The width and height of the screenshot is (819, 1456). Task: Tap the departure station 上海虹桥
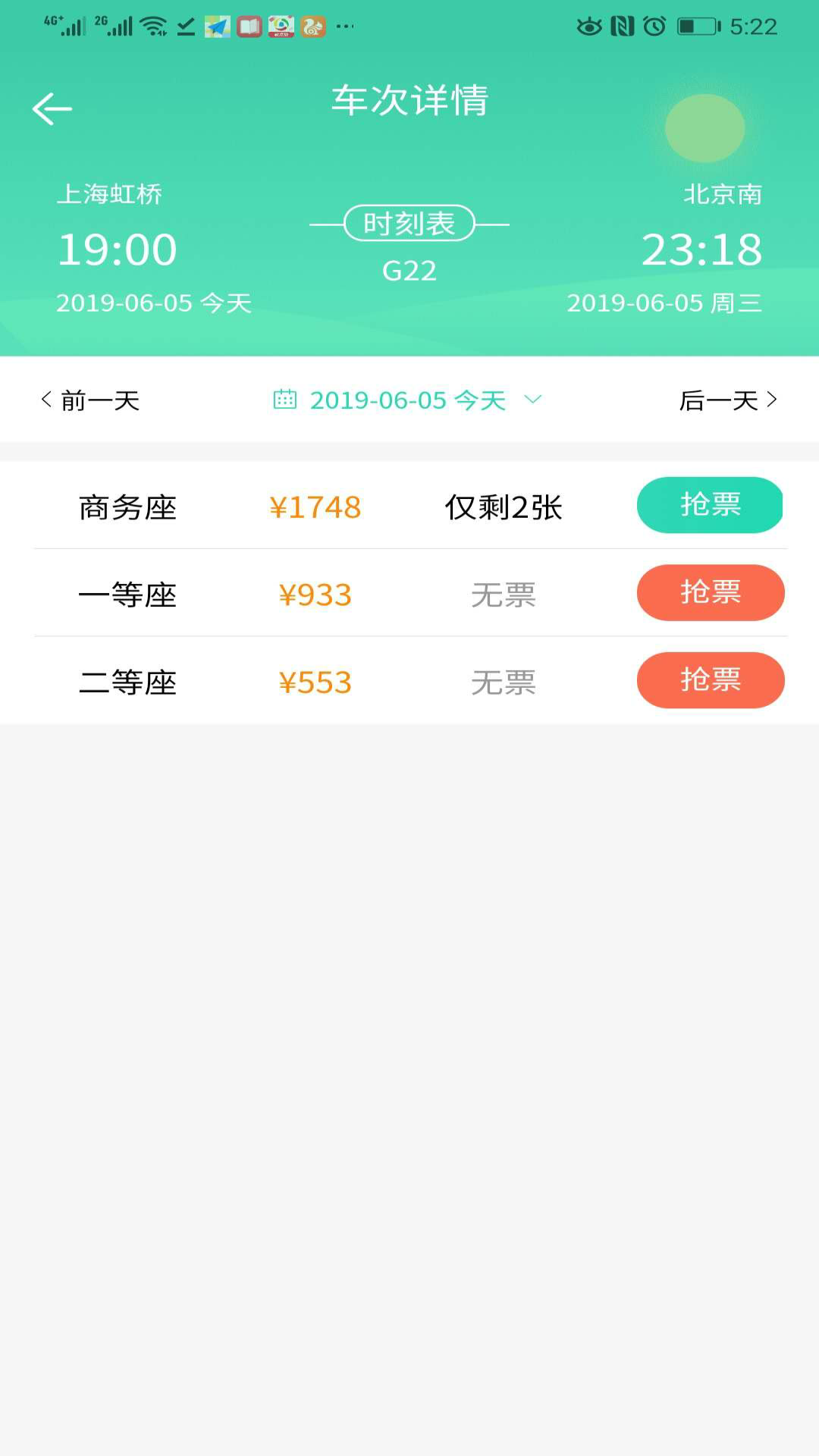(x=111, y=194)
